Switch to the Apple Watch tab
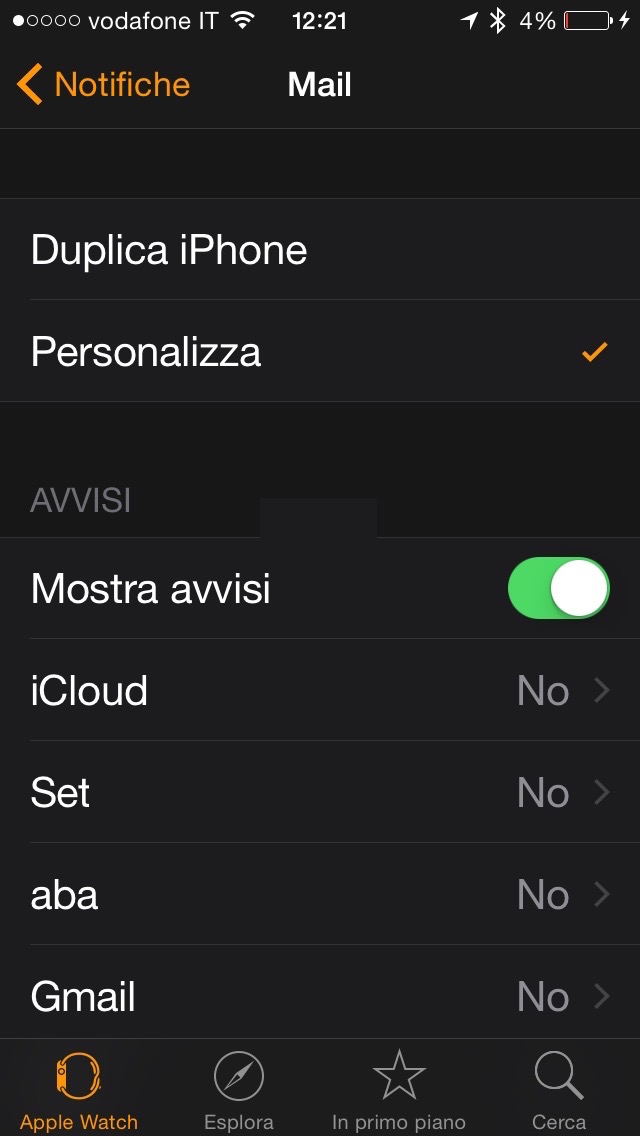 click(x=79, y=1091)
